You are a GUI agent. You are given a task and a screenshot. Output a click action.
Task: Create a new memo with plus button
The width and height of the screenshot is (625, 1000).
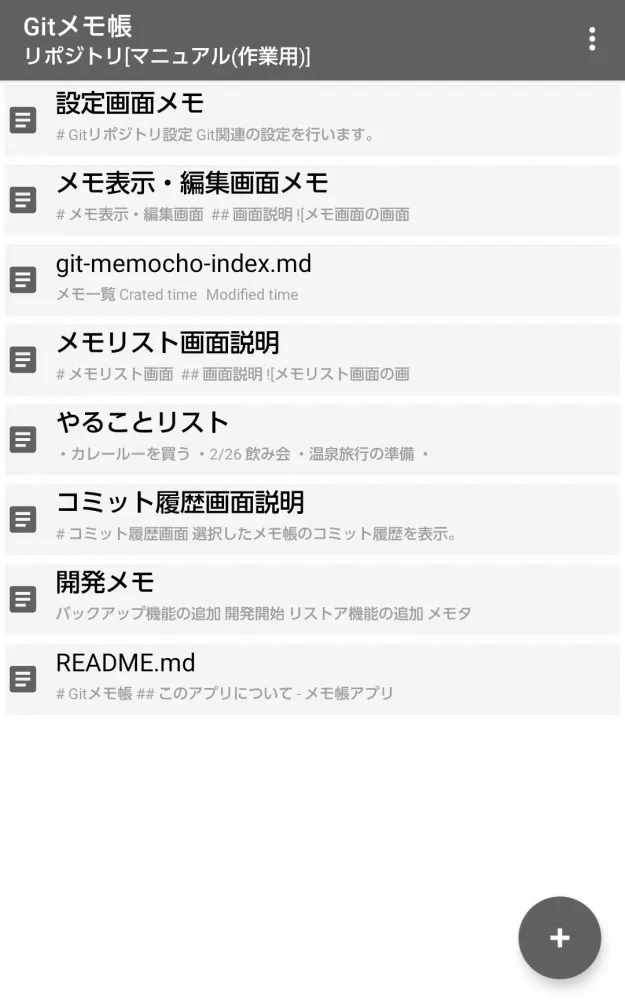pos(559,938)
